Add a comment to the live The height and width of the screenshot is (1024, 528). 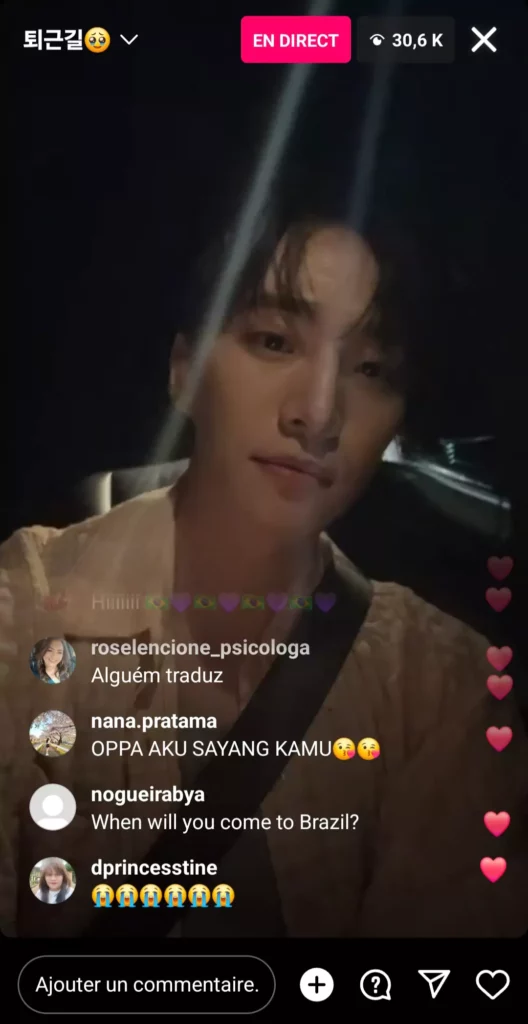[x=146, y=984]
